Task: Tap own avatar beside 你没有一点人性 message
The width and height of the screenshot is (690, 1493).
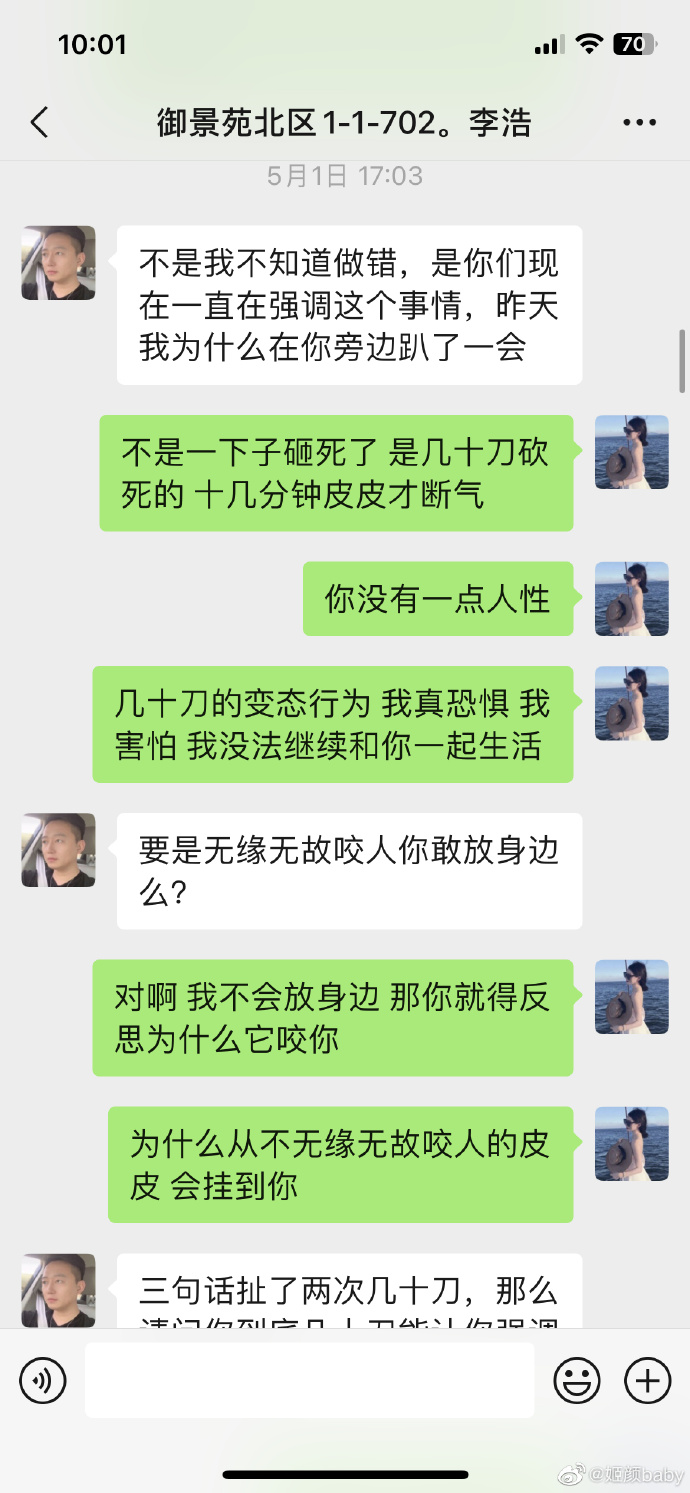Action: pos(631,599)
